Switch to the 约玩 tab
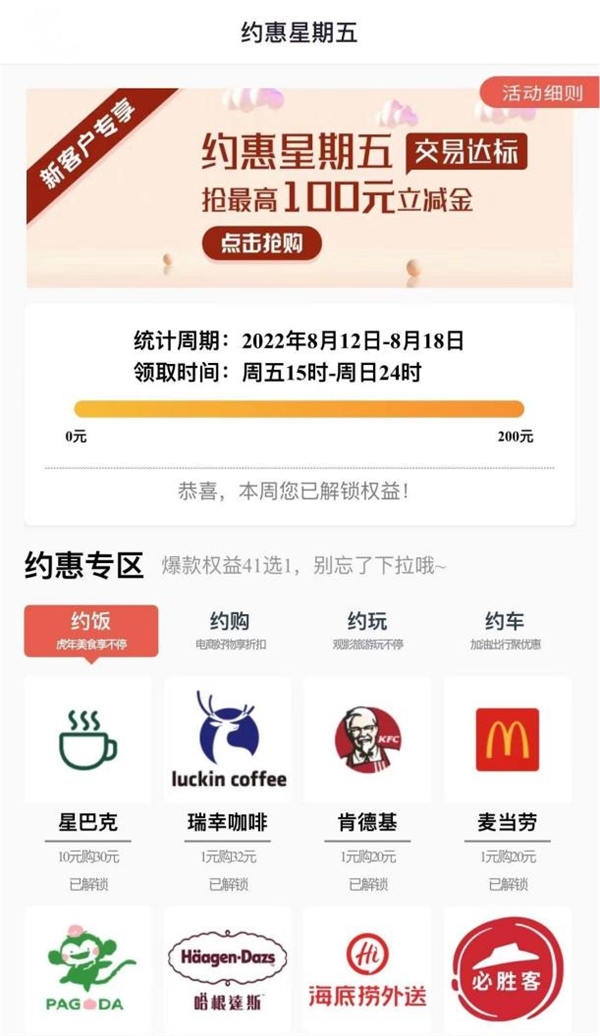 367,630
